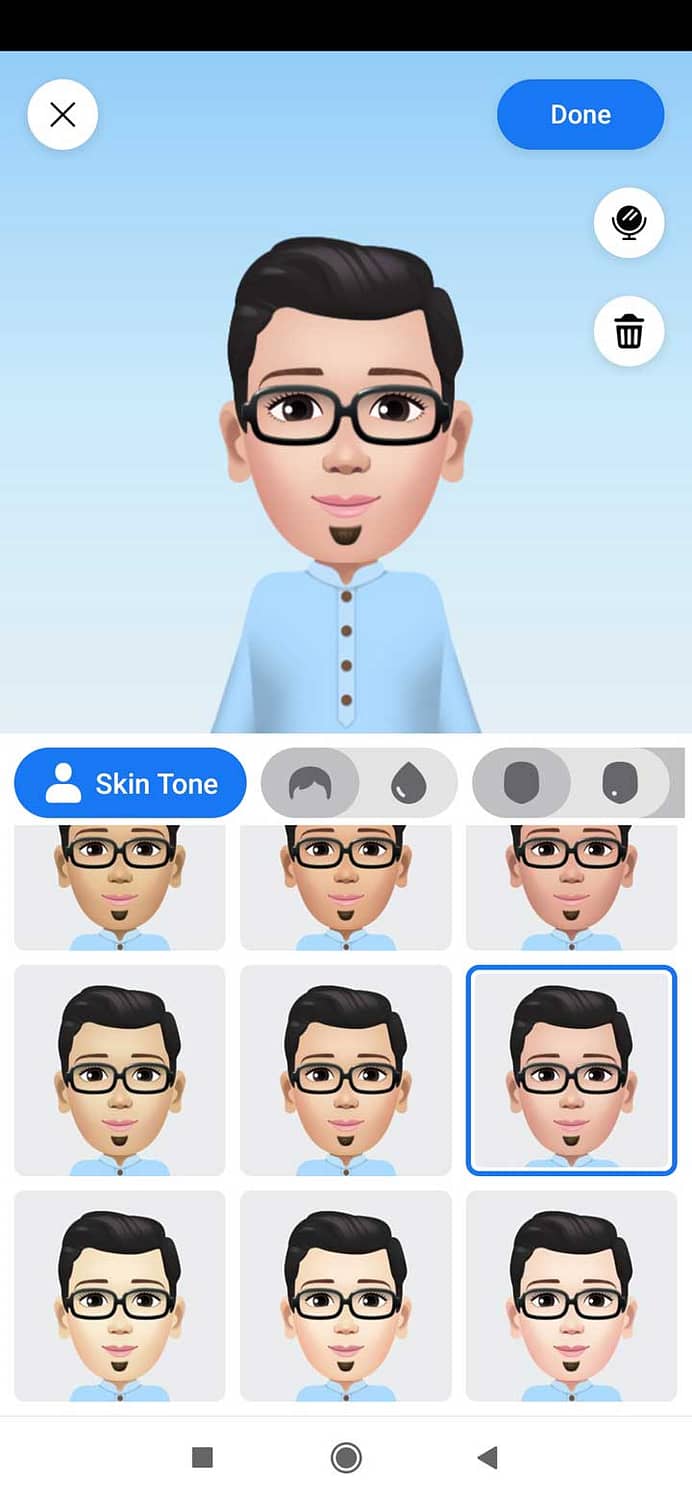Screen dimensions: 692x1499
Task: Choose the middle-row left tan skin tone
Action: 119,1069
